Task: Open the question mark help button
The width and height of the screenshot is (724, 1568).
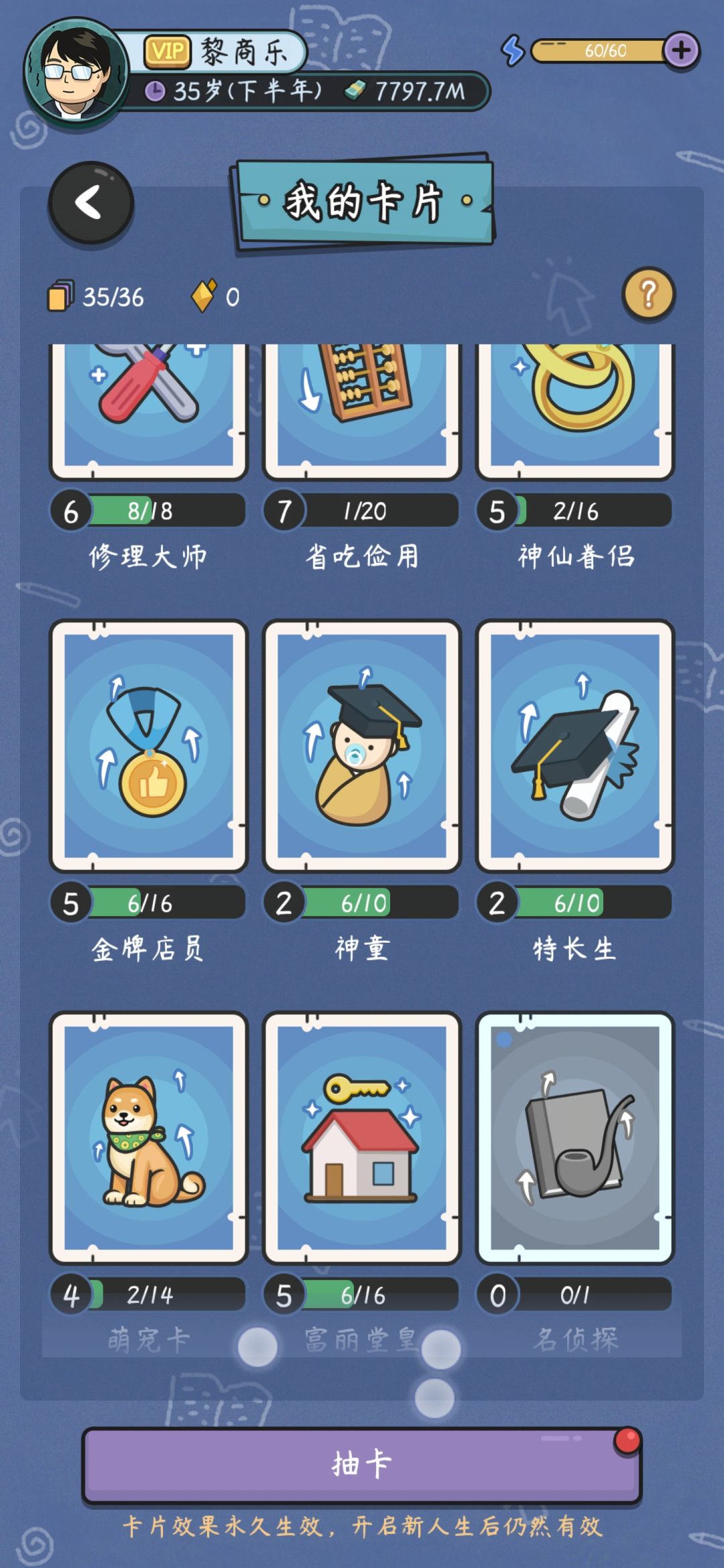Action: click(x=648, y=295)
